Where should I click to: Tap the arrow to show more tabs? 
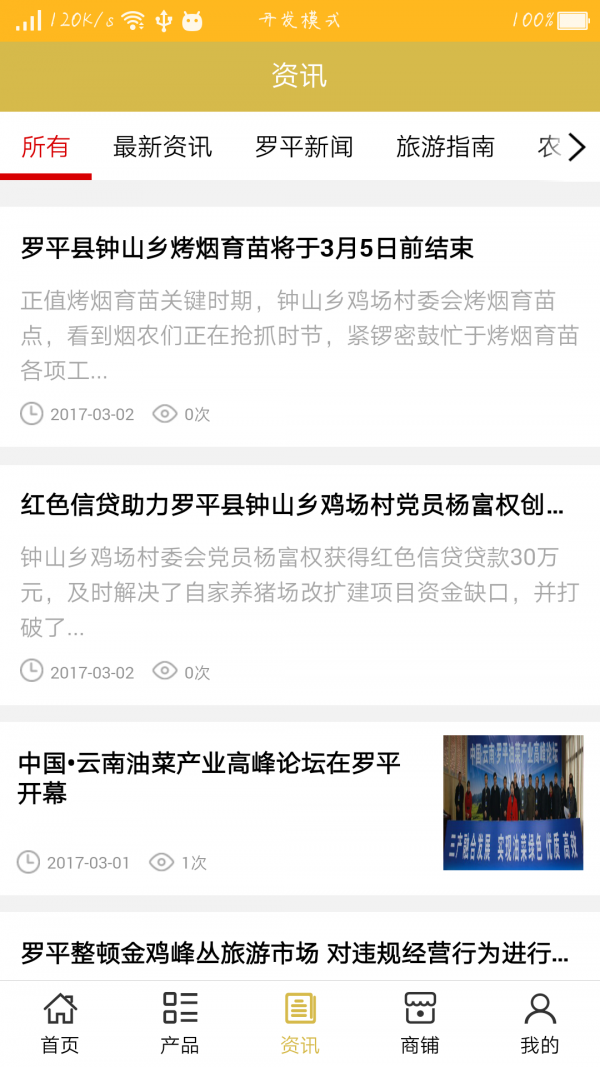tap(577, 148)
